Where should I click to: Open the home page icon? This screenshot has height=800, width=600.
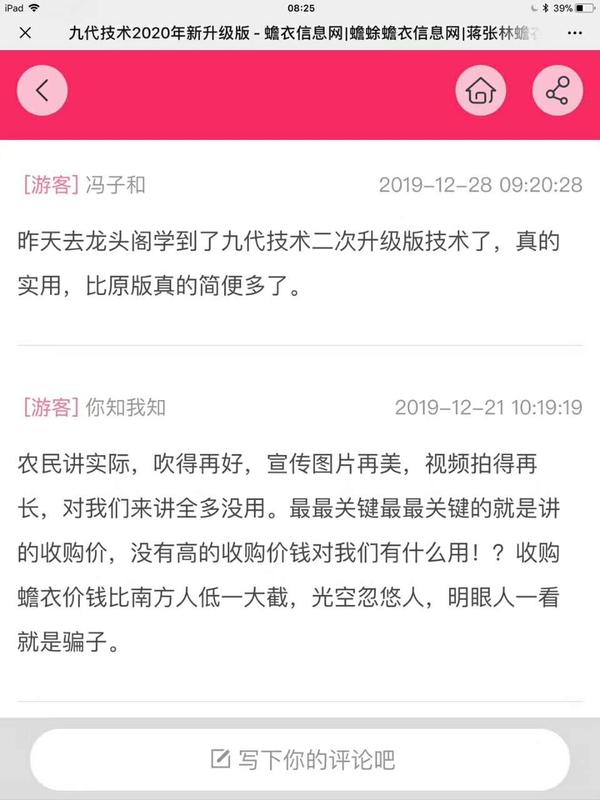pyautogui.click(x=480, y=92)
